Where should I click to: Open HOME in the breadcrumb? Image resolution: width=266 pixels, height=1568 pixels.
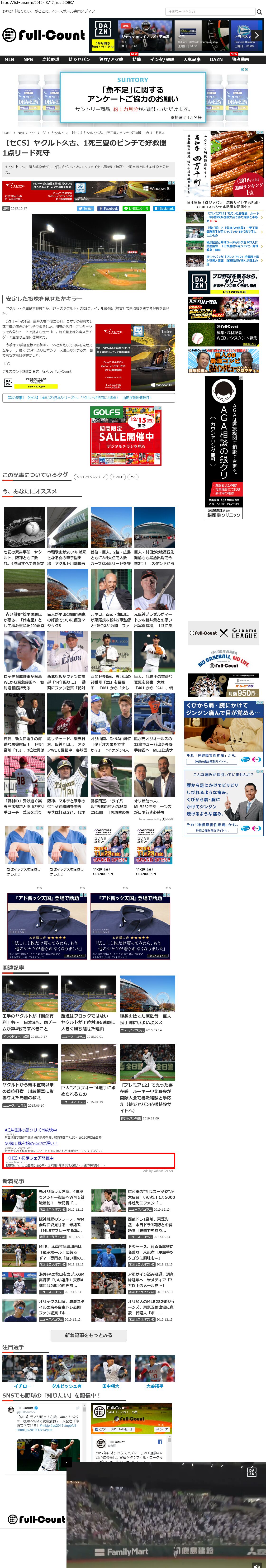click(7, 133)
